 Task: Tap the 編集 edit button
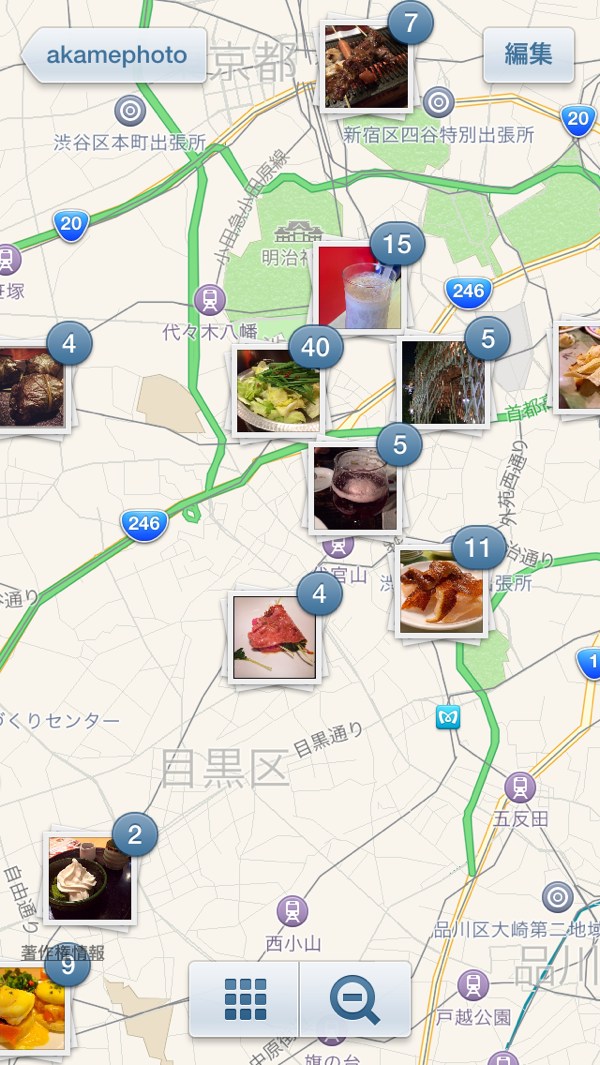528,55
